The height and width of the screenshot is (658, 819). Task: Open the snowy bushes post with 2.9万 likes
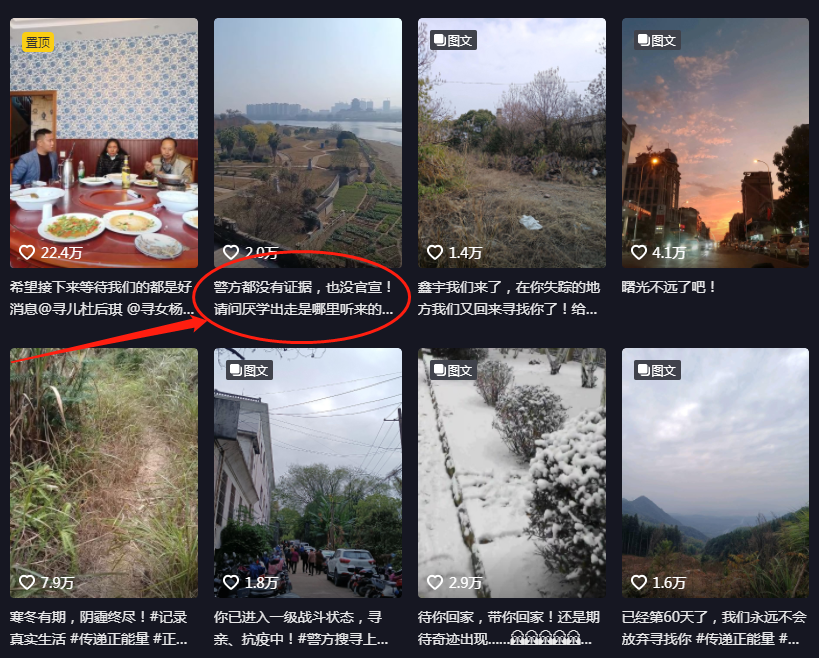pos(512,472)
